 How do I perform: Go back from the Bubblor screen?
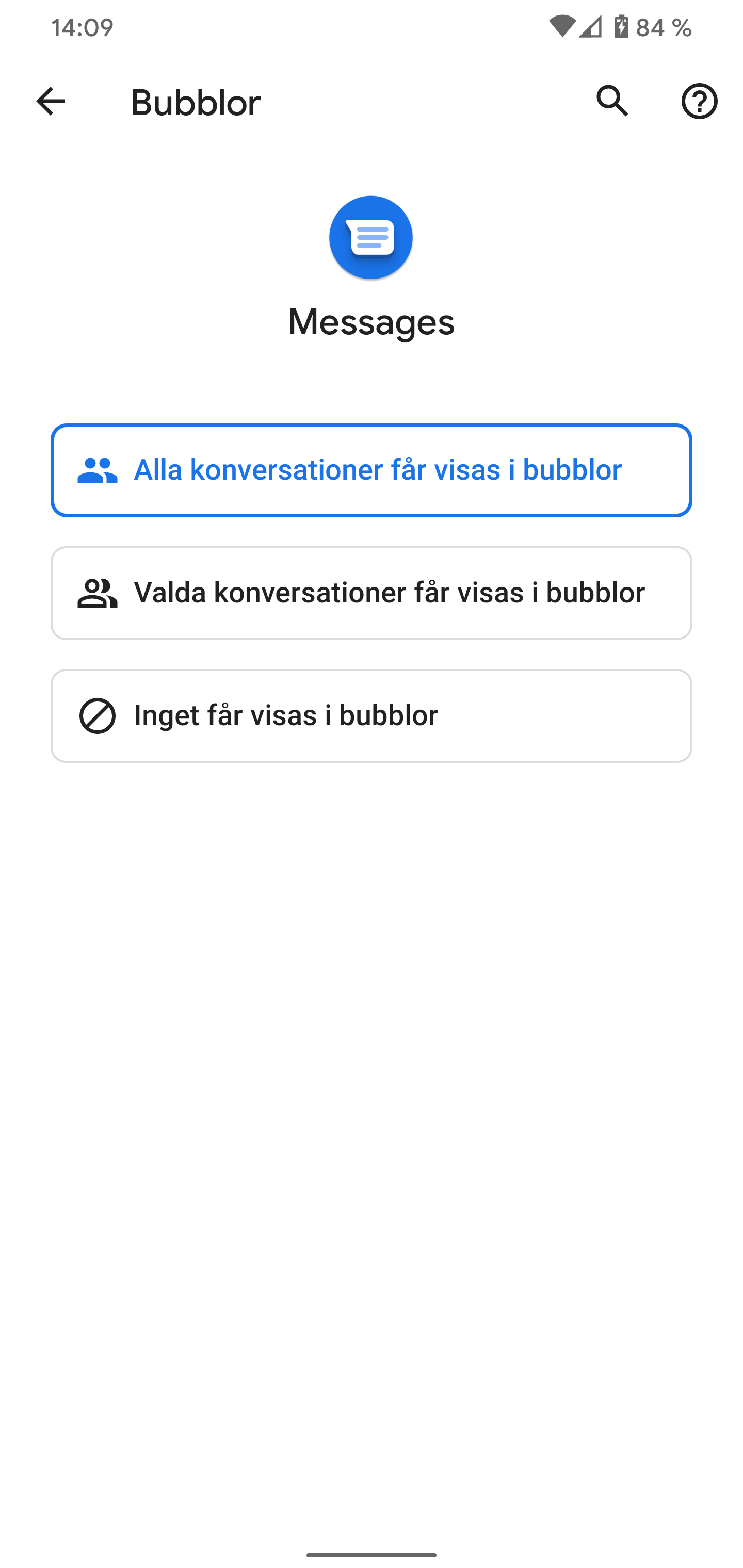click(51, 101)
